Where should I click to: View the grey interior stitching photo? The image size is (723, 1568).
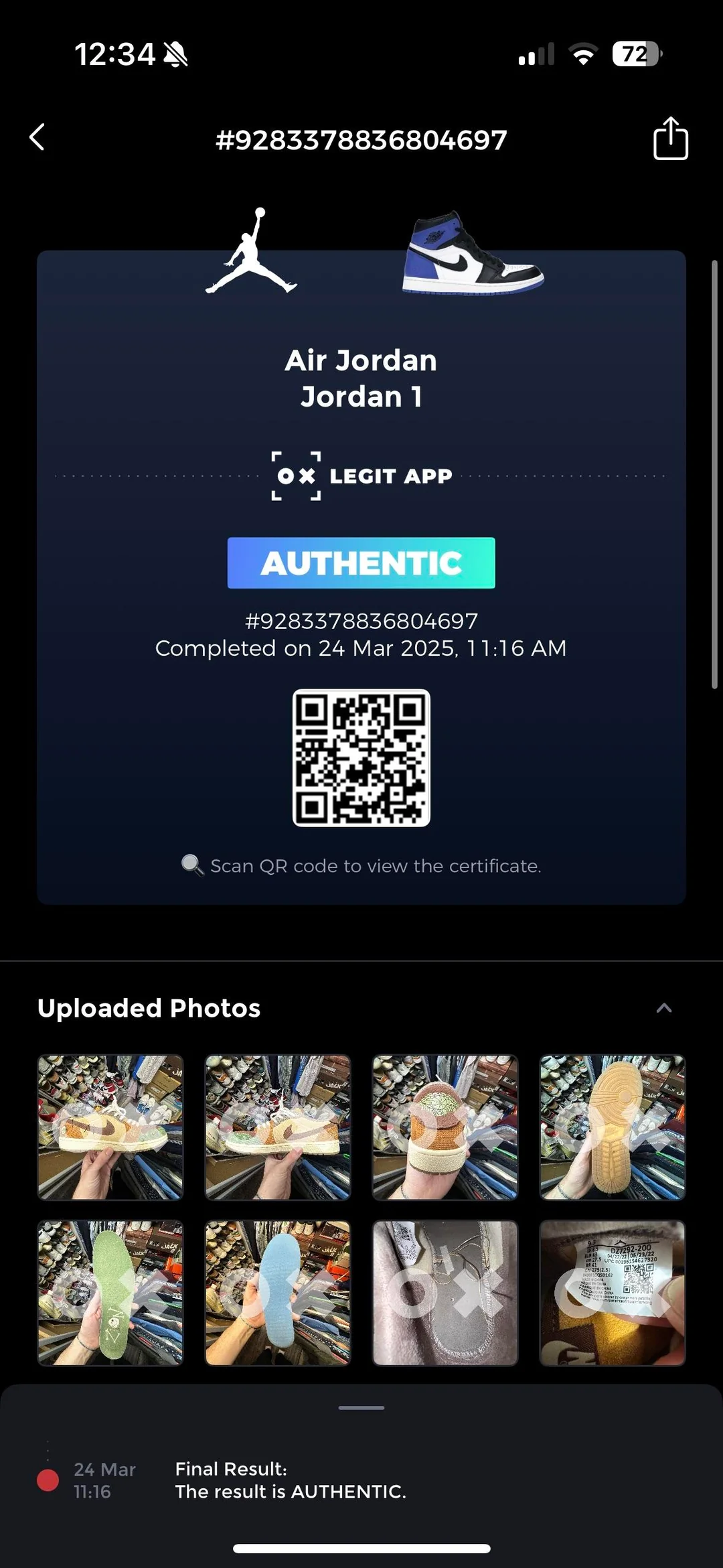coord(445,1293)
